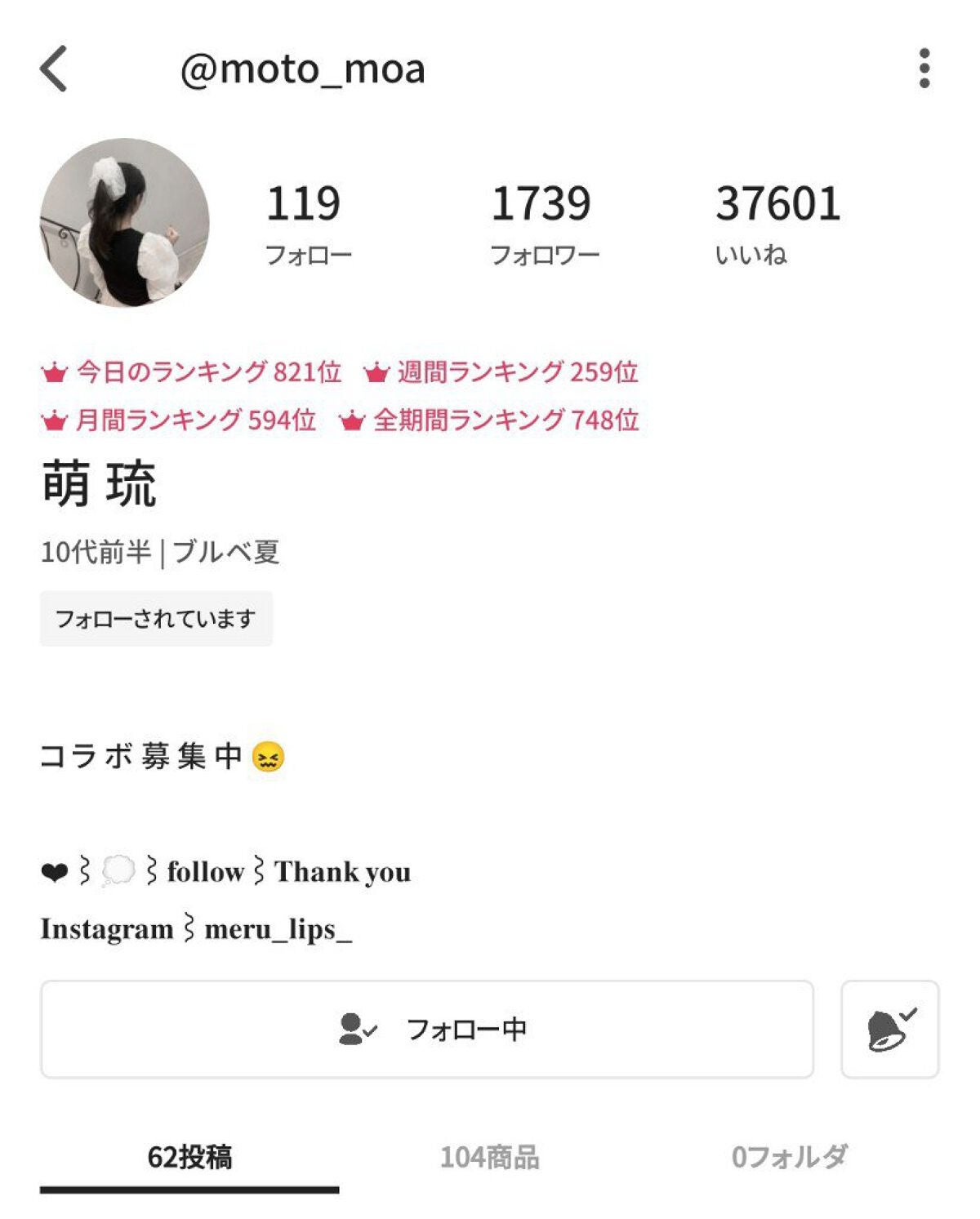The image size is (980, 1219).
Task: Click the crown icon beside all-time ranking
Action: [351, 420]
